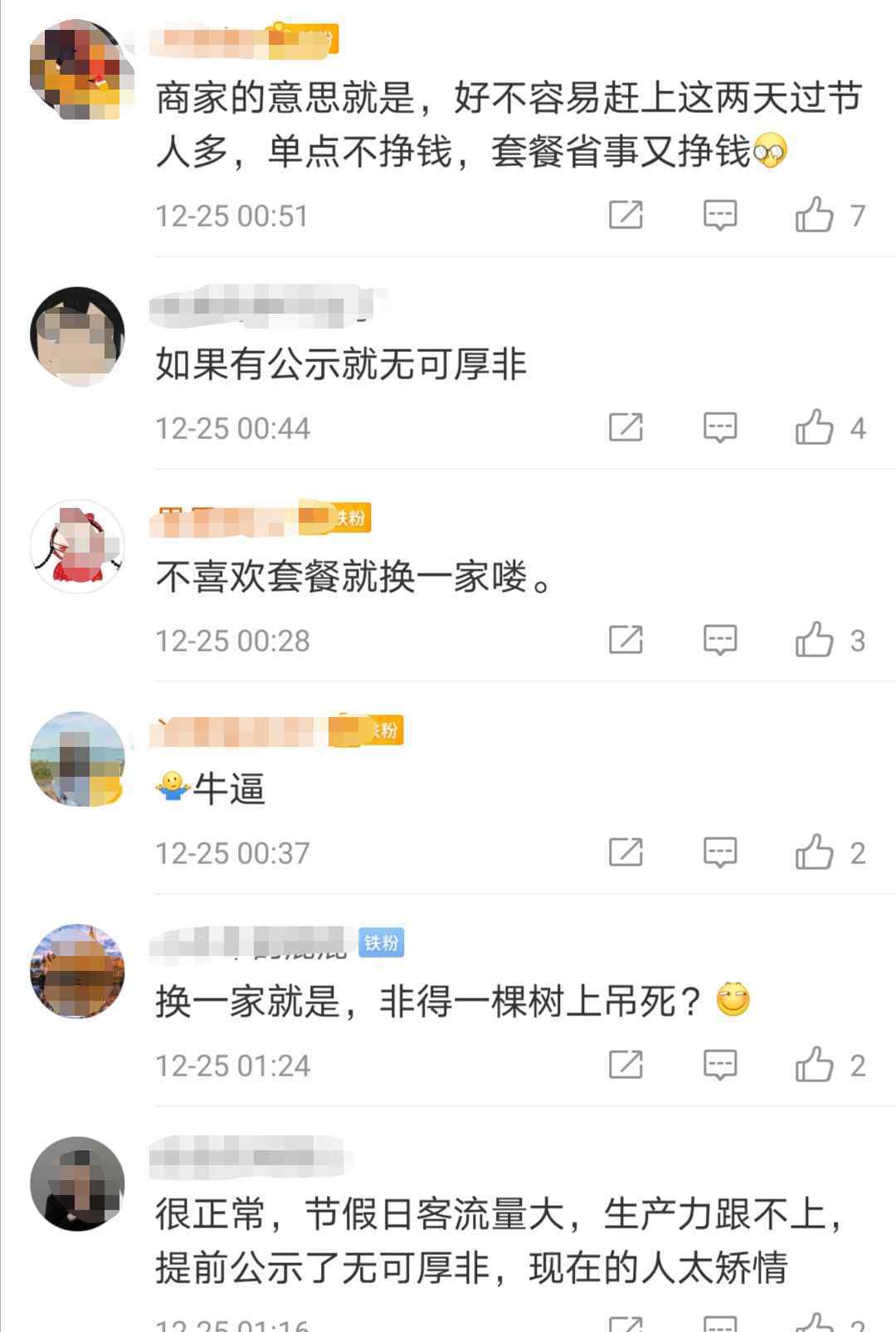Open avatar of the 很正常，节假日客流量大 commenter
896x1332 pixels.
77,1184
